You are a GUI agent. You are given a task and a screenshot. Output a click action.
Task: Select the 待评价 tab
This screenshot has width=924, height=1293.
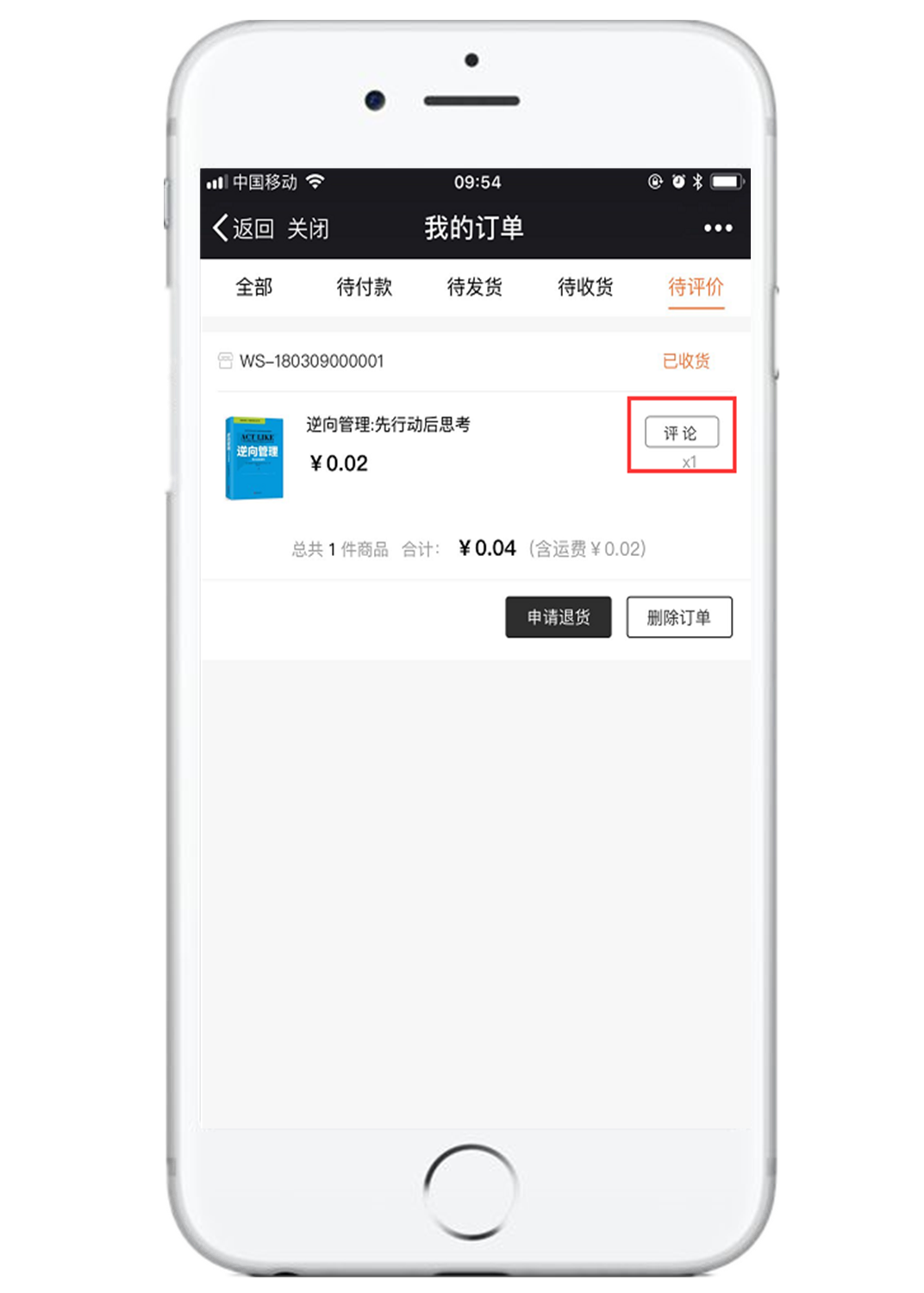pyautogui.click(x=696, y=287)
